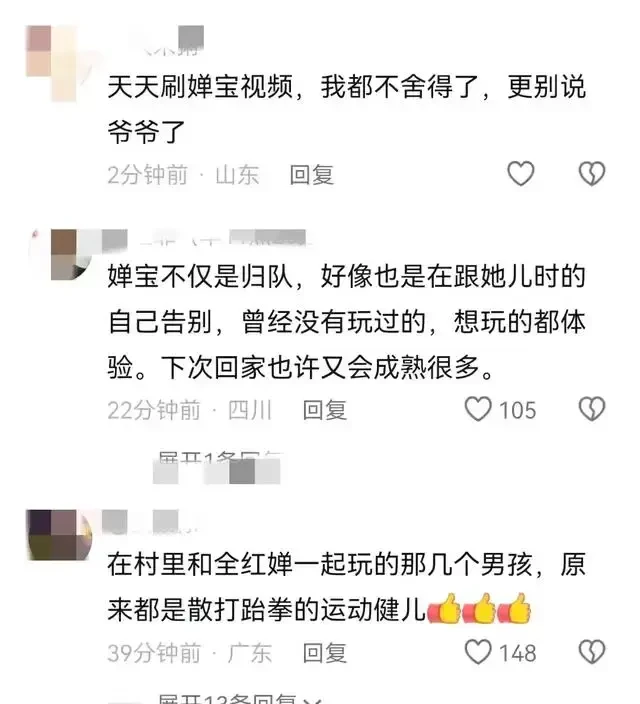Dislike the comment from 广东
This screenshot has width=640, height=704.
click(592, 652)
